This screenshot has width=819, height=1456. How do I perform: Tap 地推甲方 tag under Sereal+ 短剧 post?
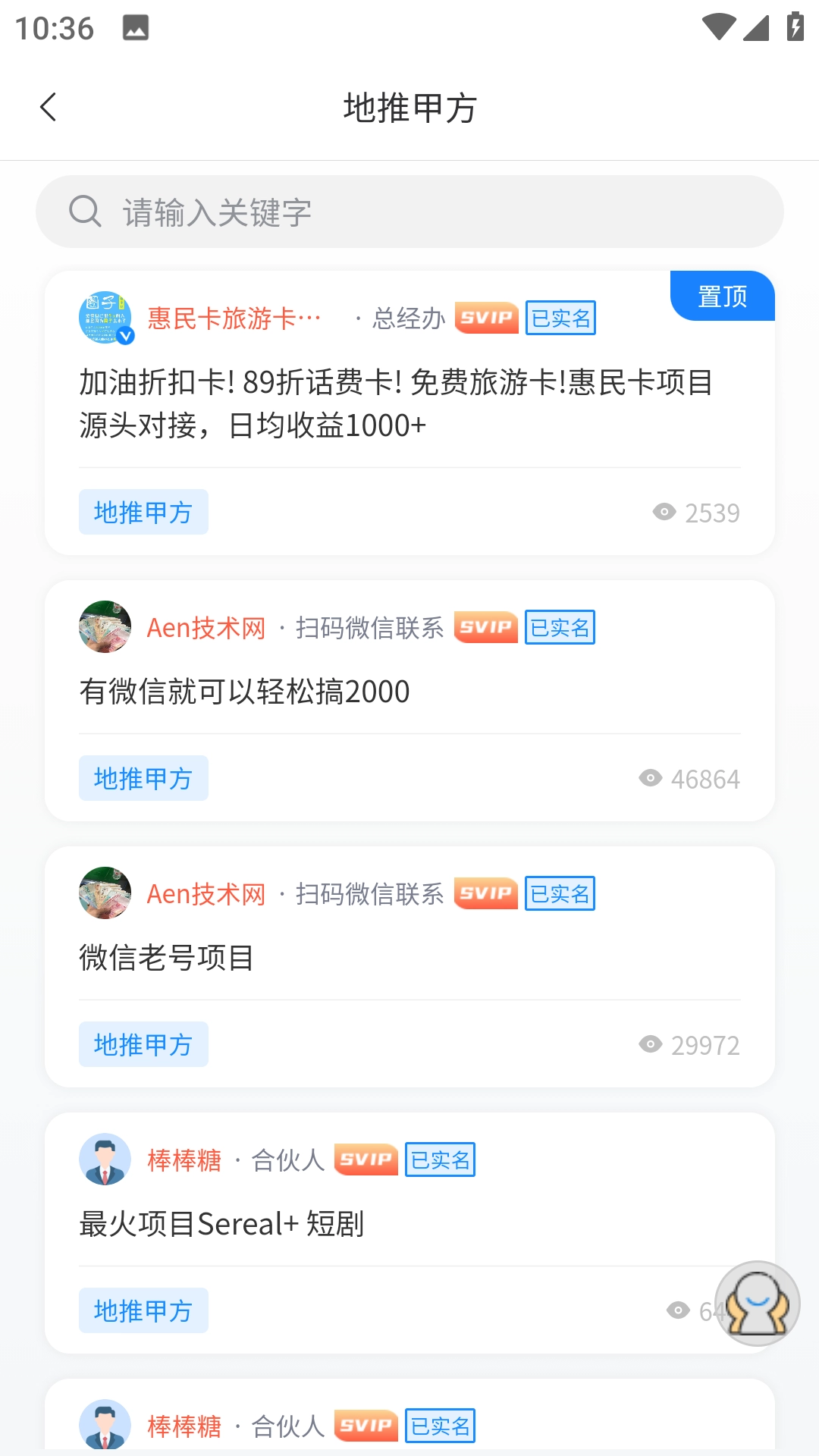tap(143, 1311)
